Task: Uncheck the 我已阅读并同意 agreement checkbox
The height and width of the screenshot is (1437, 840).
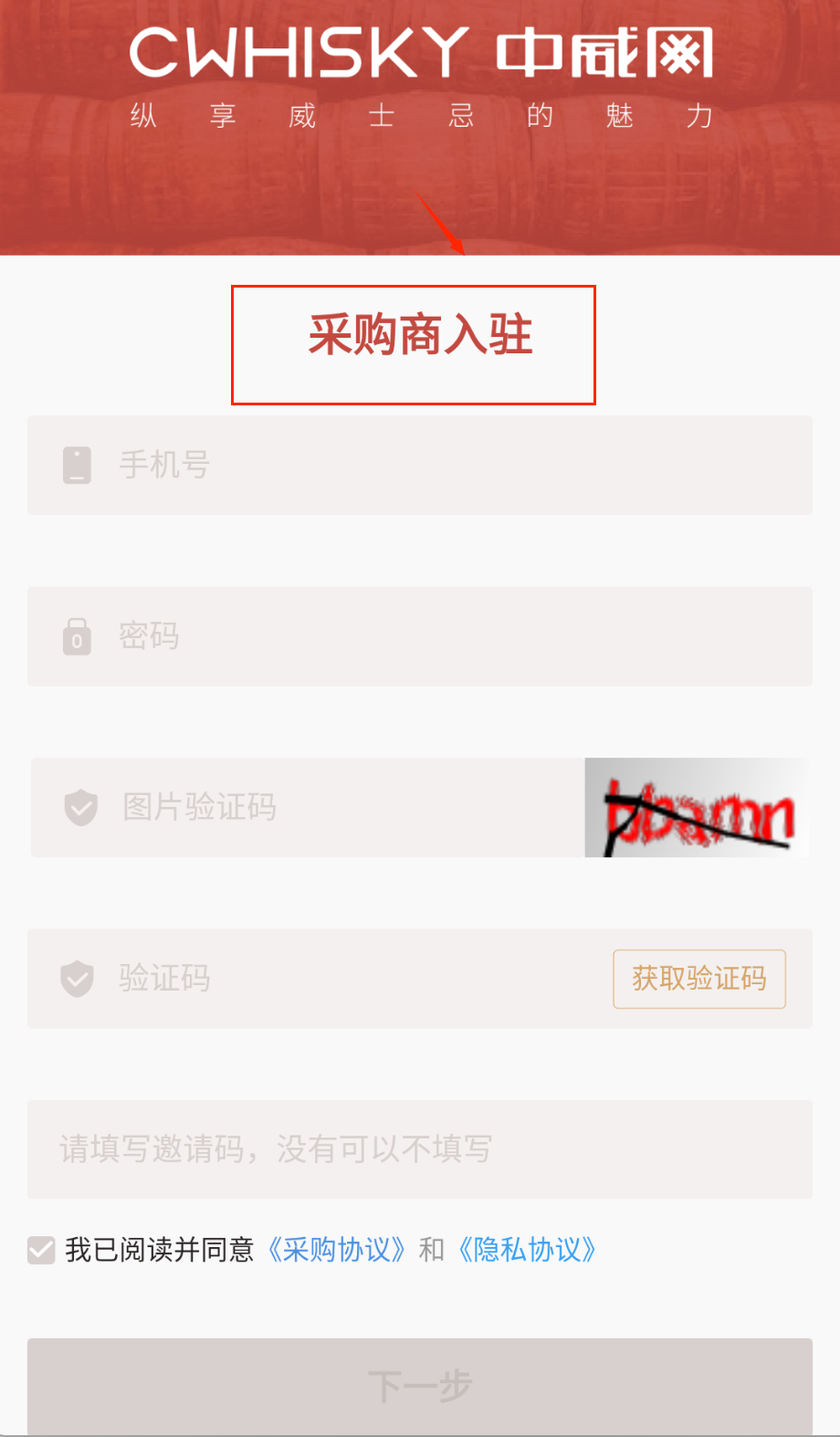Action: [42, 1250]
